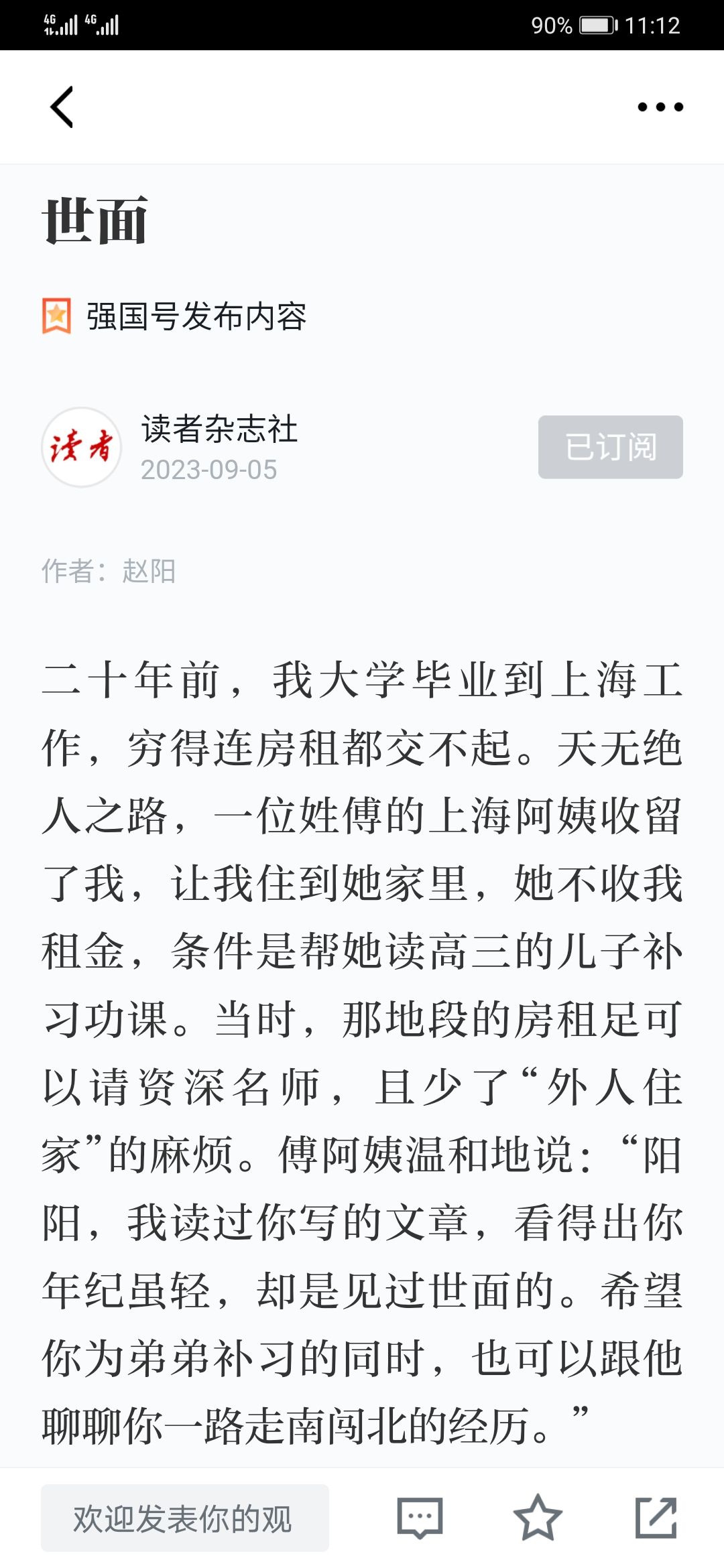This screenshot has height=1568, width=724.
Task: Favorite this article with the star
Action: pos(537,1518)
